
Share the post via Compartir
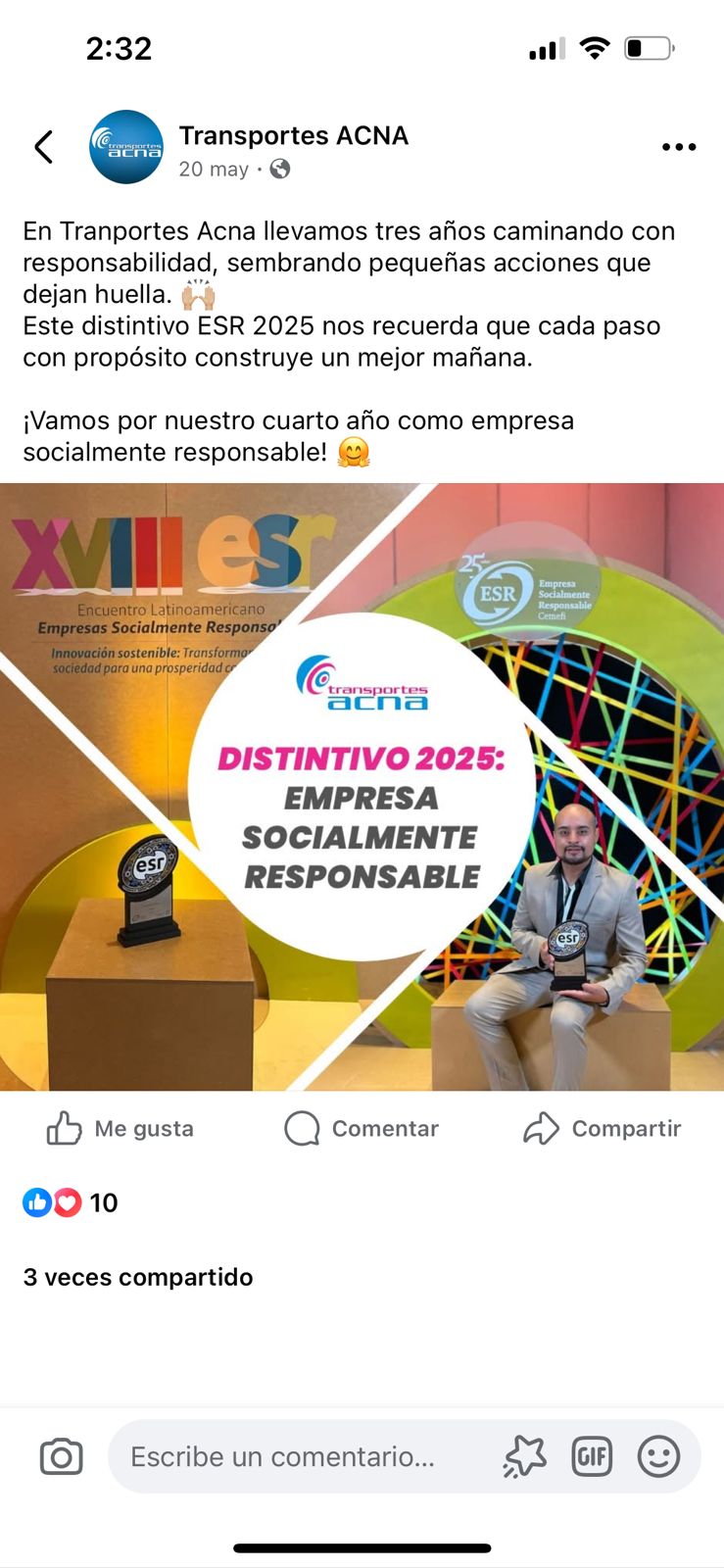pos(602,1128)
